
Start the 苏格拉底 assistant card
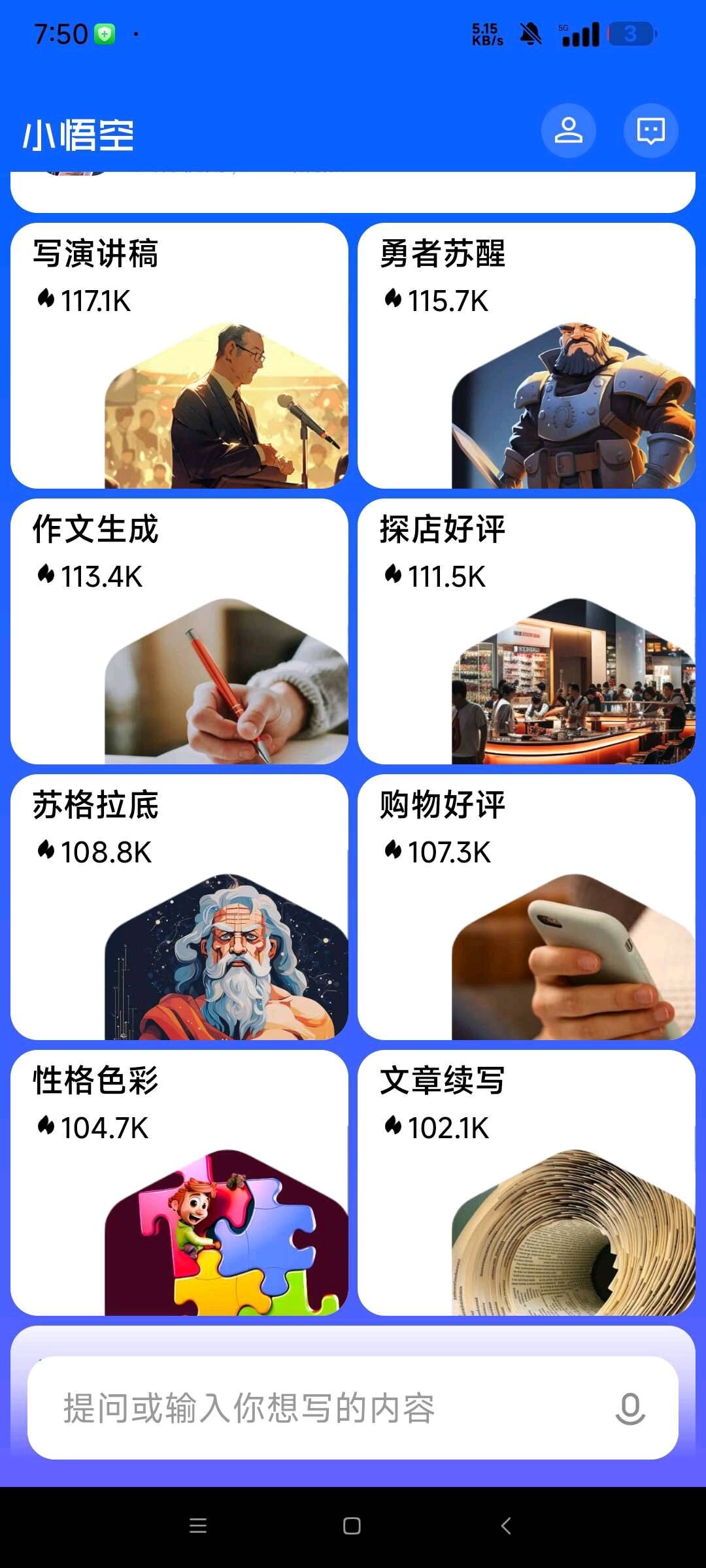pos(179,907)
